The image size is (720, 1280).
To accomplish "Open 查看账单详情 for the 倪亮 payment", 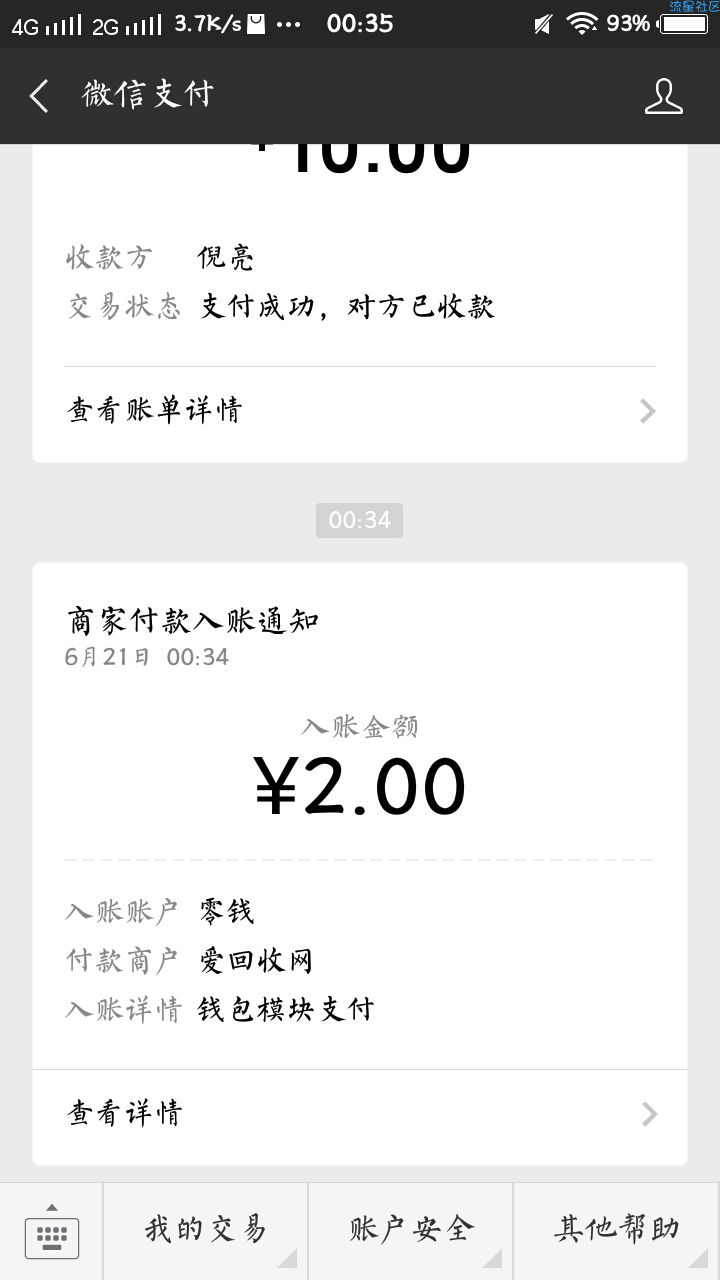I will (x=360, y=411).
